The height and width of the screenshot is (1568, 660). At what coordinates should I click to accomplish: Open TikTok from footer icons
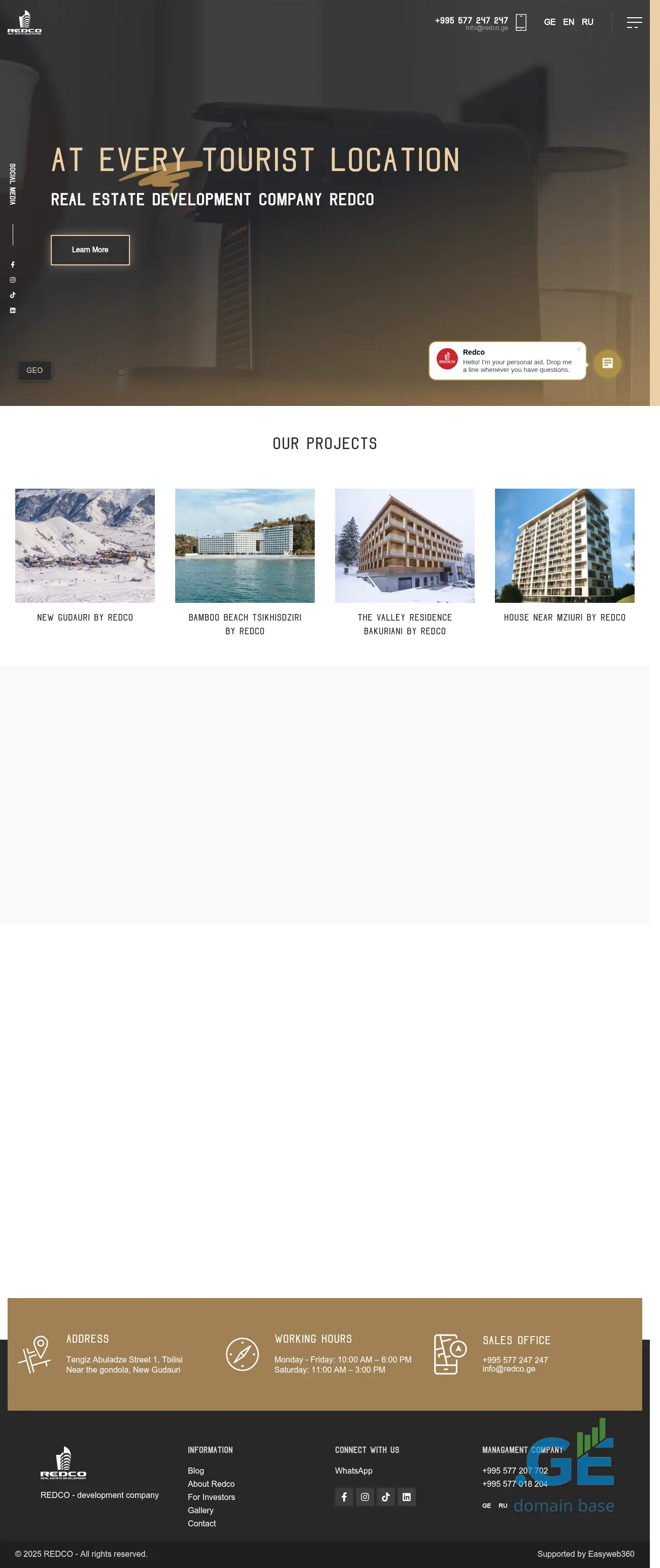385,1497
